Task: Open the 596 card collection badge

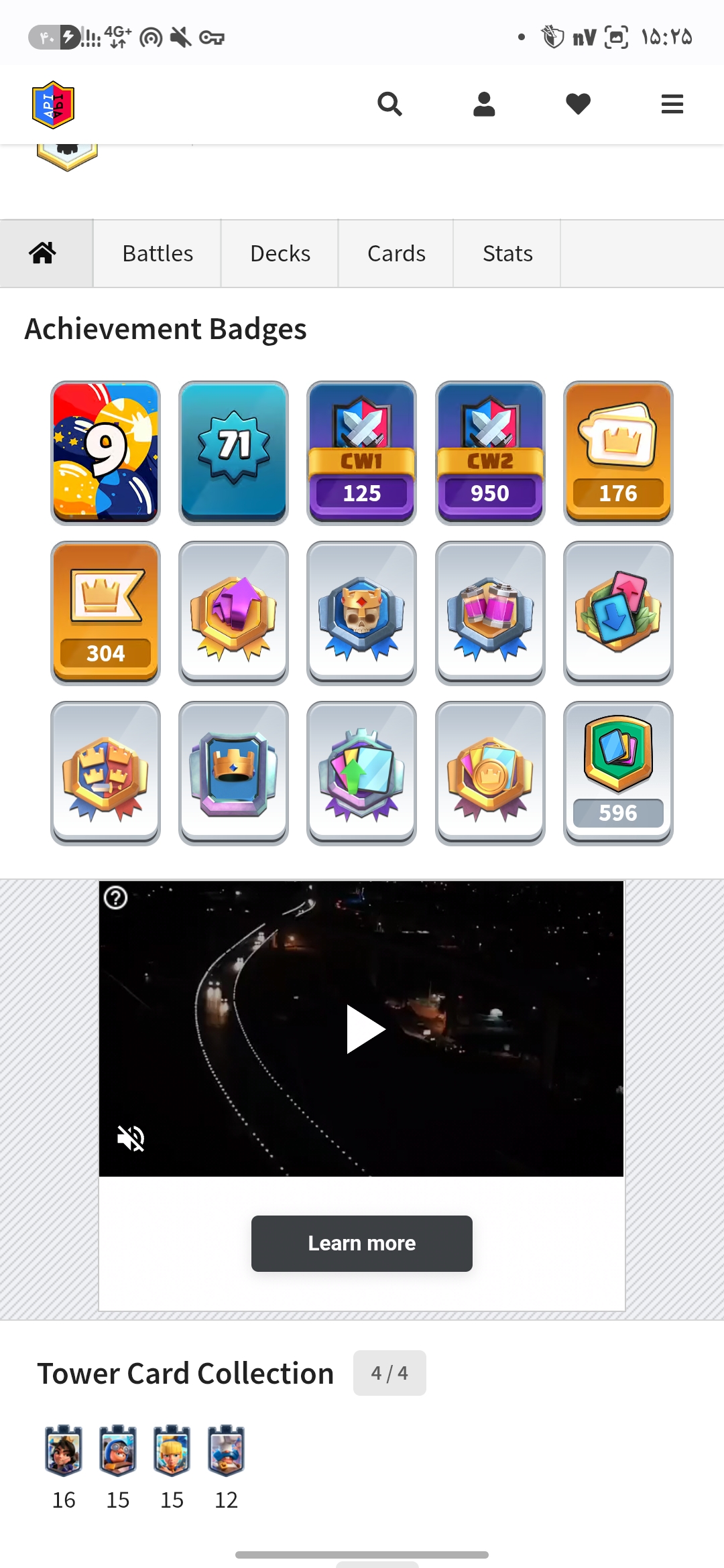Action: (x=618, y=773)
